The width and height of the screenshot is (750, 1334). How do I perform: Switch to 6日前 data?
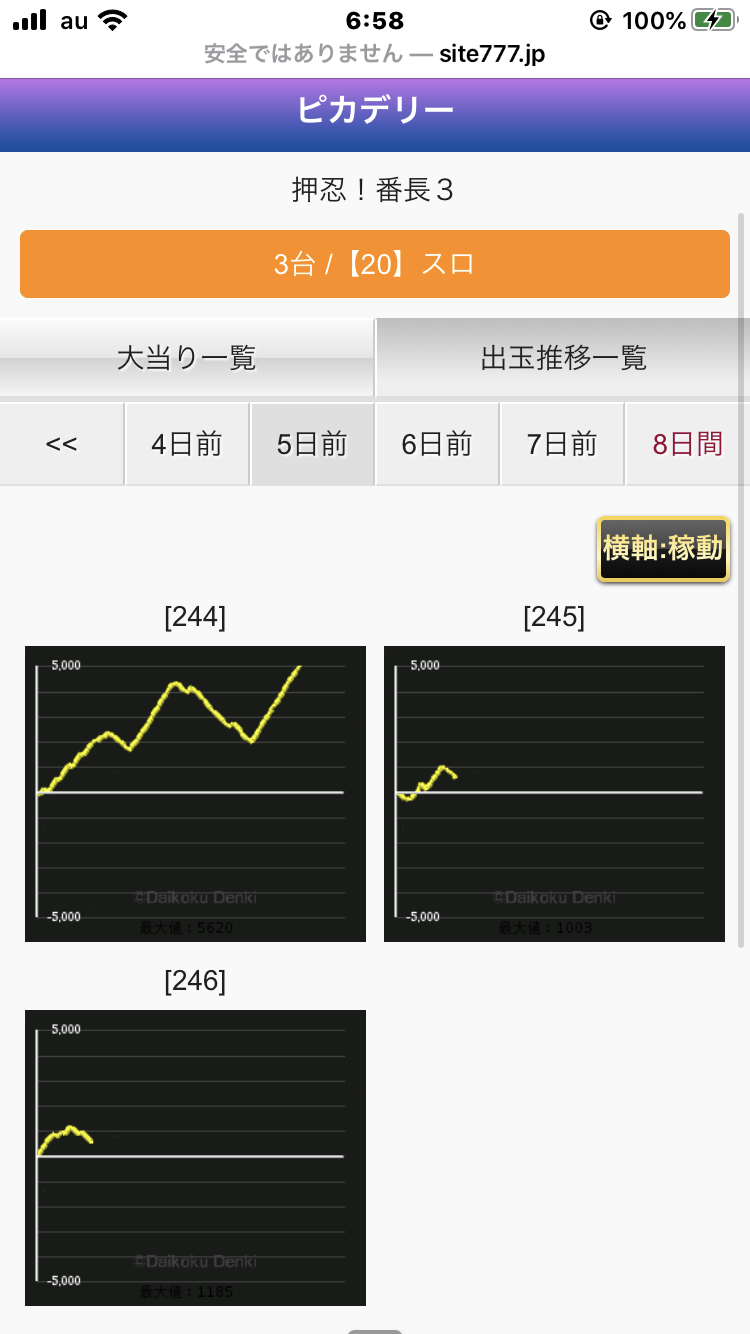click(x=437, y=444)
